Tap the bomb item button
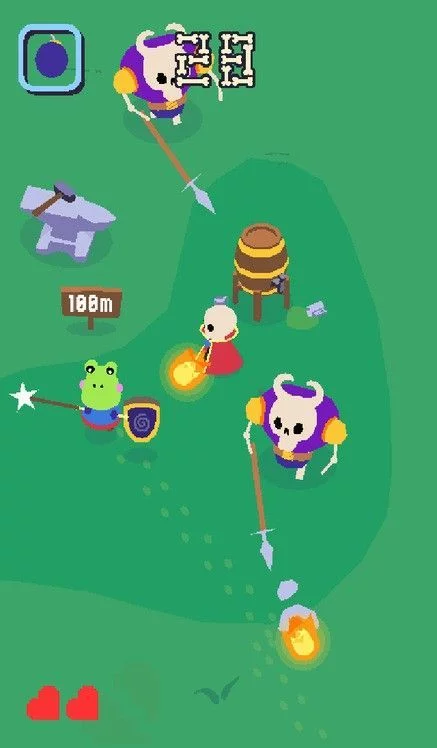Screen dimensions: 437x748 [x=51, y=59]
